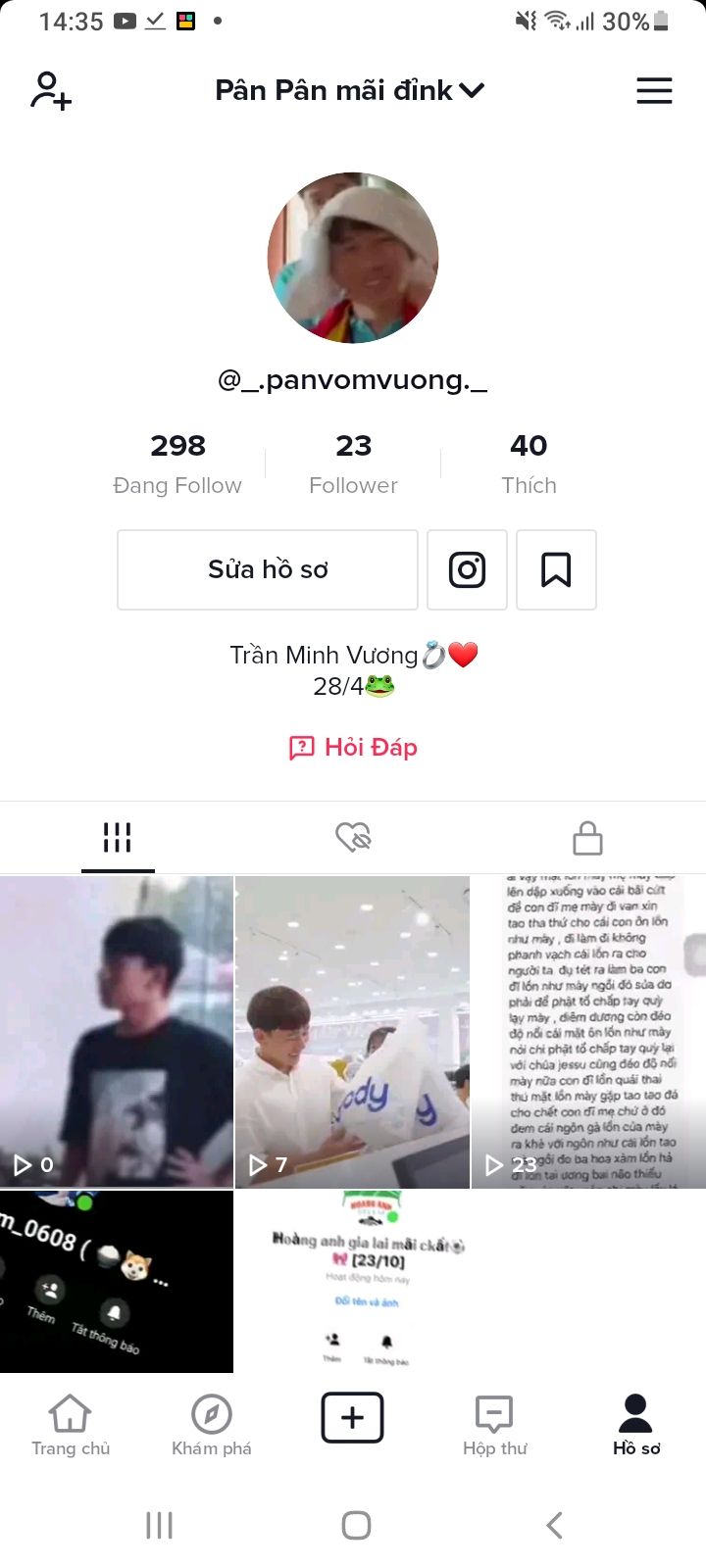Tap Sửa hồ sơ to edit profile
The width and height of the screenshot is (706, 1568).
268,569
